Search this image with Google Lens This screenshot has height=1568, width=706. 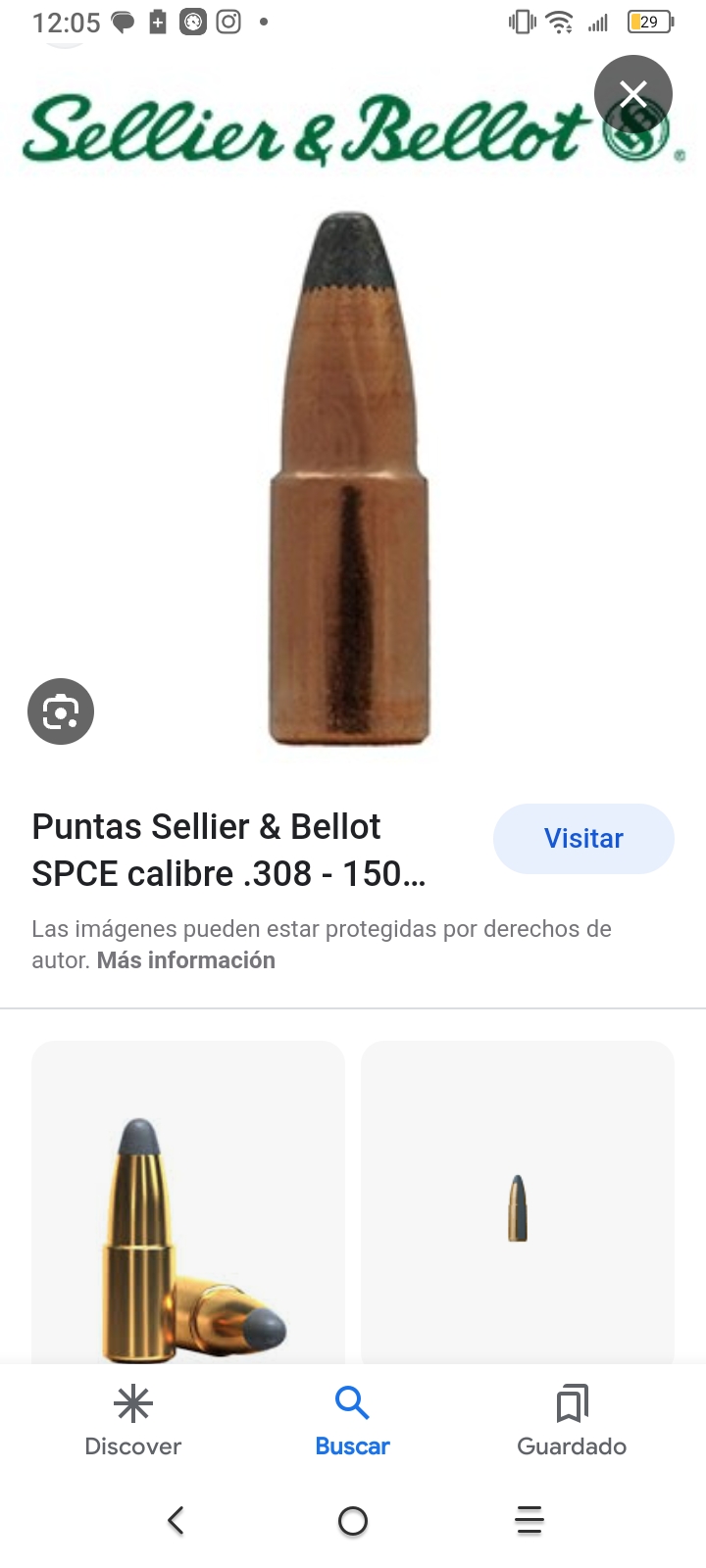pos(61,711)
